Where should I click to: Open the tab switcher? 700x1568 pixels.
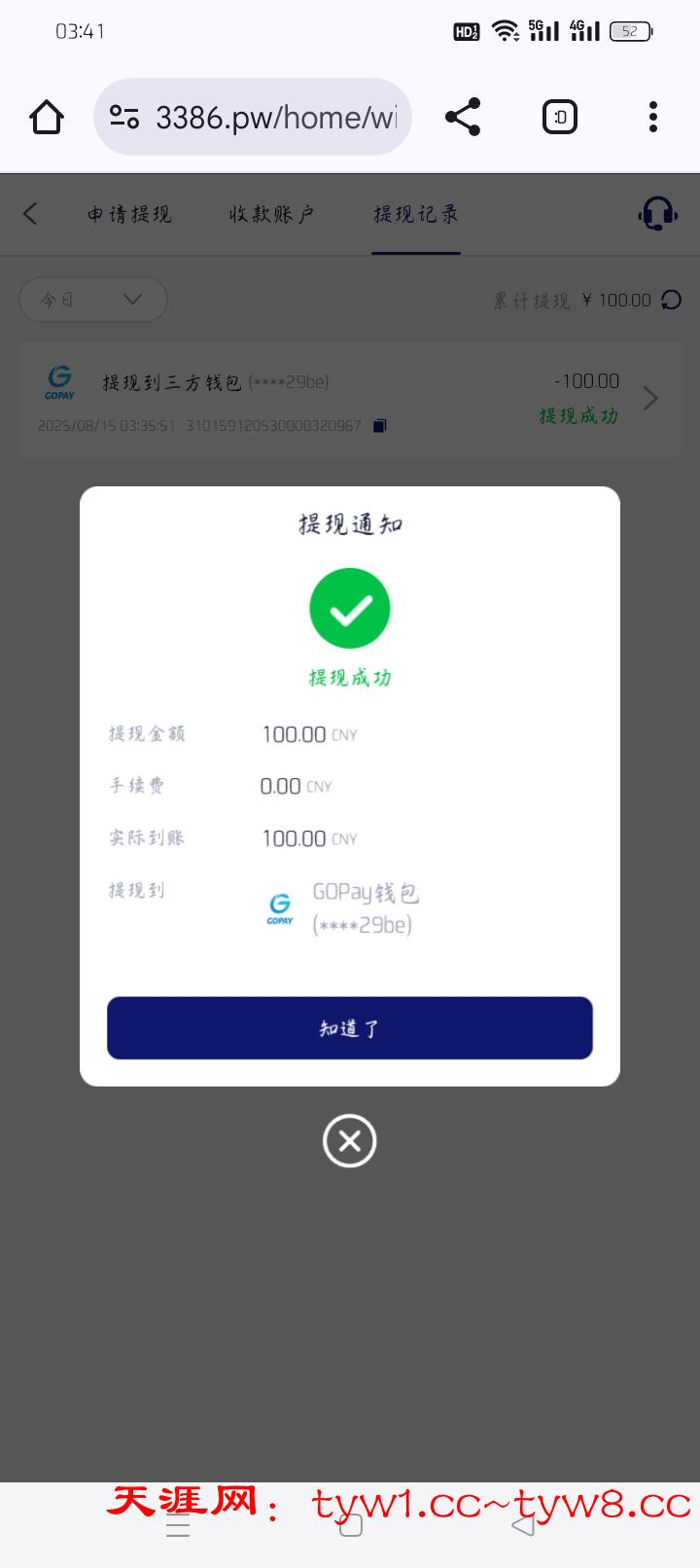pyautogui.click(x=559, y=118)
